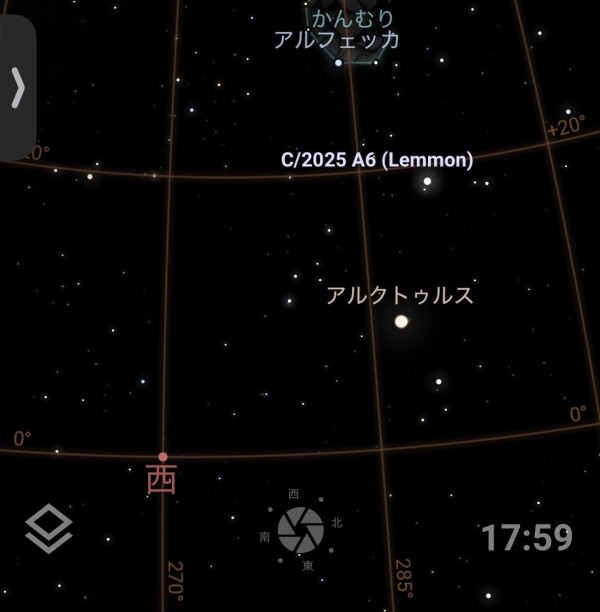Select the star アルフェッカ

coord(338,62)
